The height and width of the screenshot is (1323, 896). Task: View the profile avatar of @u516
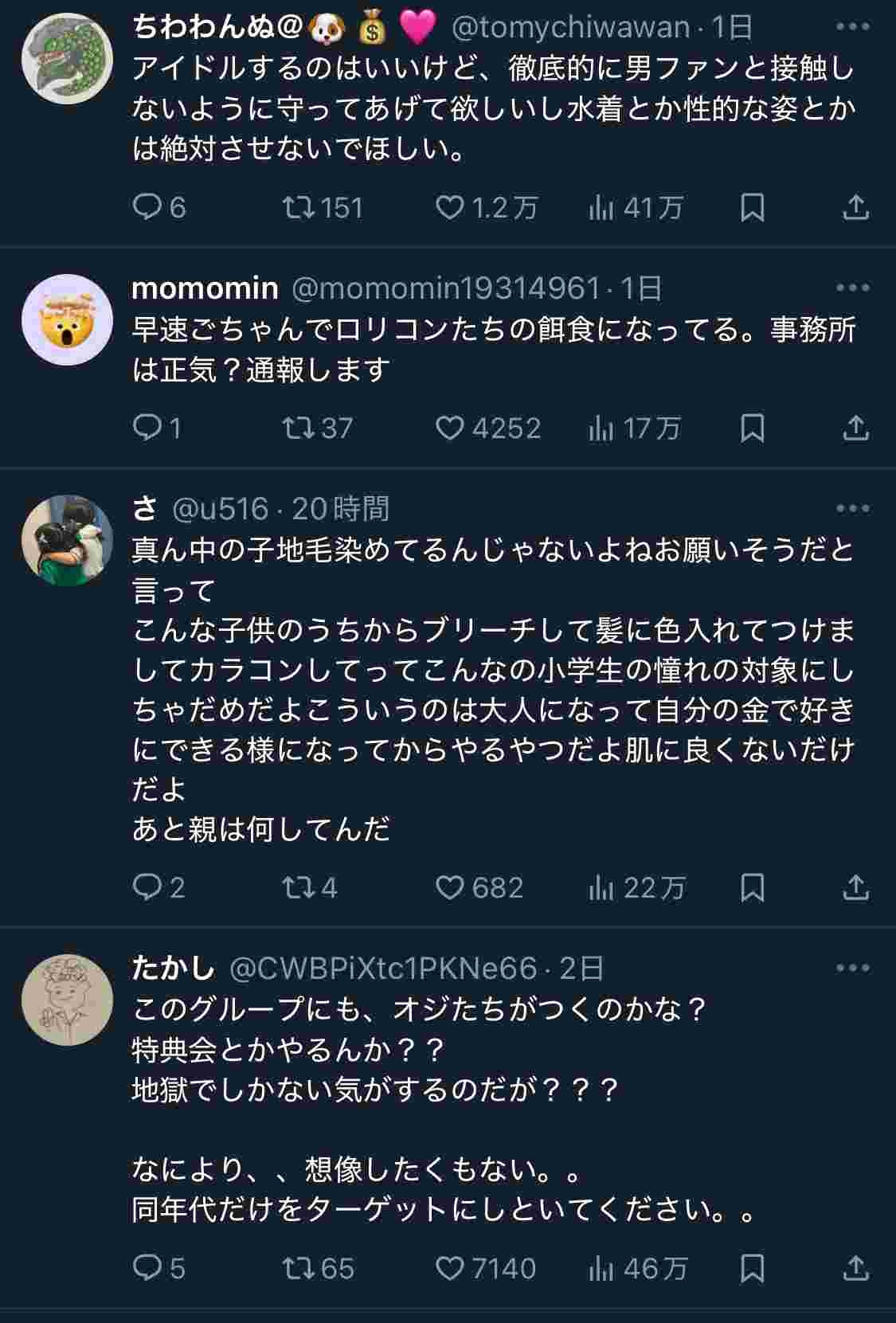tap(67, 540)
